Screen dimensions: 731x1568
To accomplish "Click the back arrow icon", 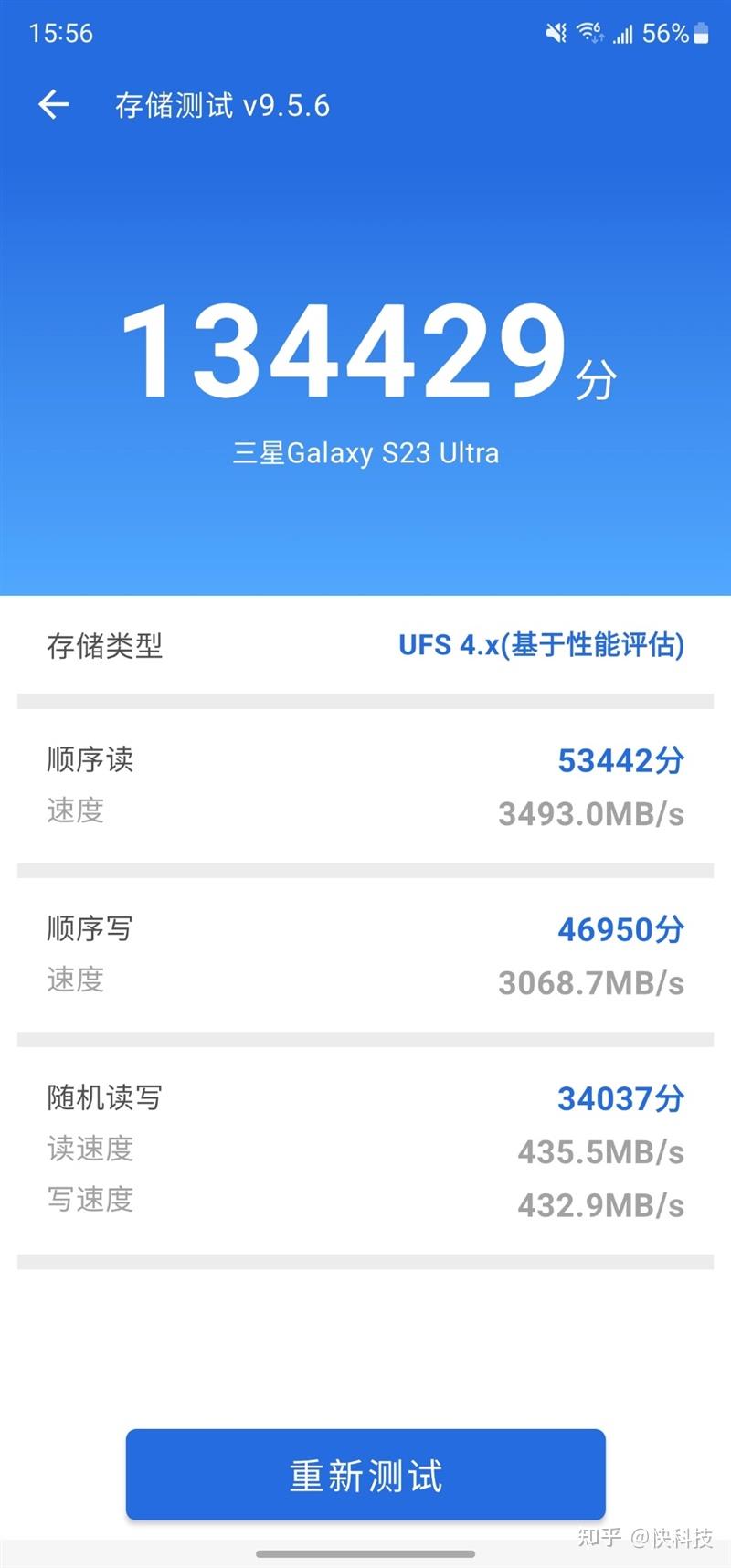I will [x=53, y=104].
